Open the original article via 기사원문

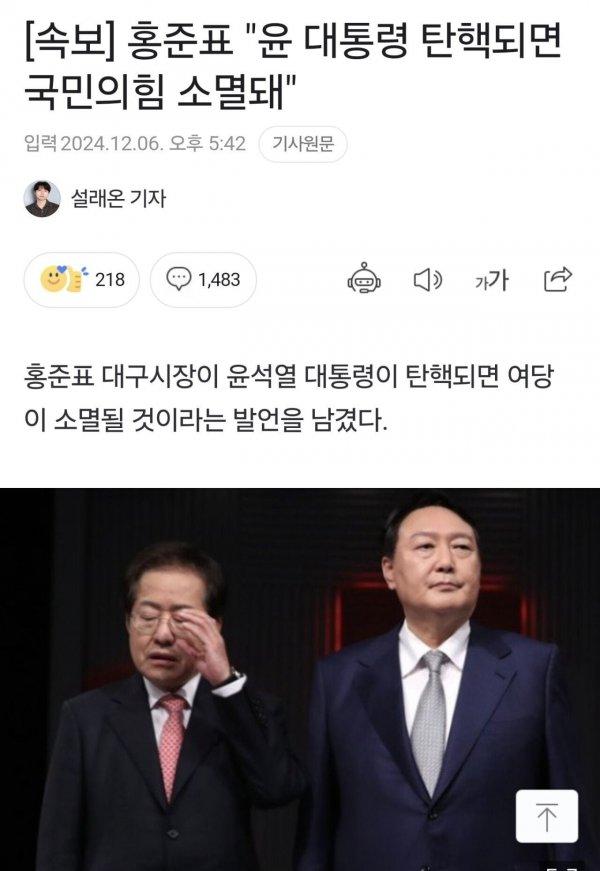coord(303,144)
